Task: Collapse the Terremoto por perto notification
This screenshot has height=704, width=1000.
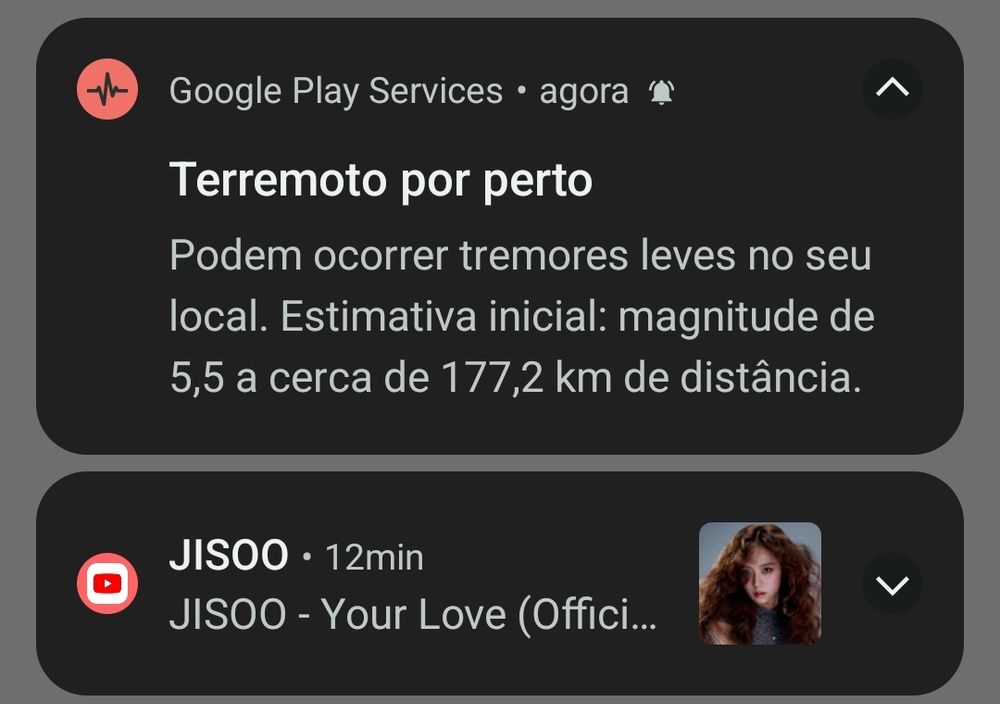Action: [892, 89]
